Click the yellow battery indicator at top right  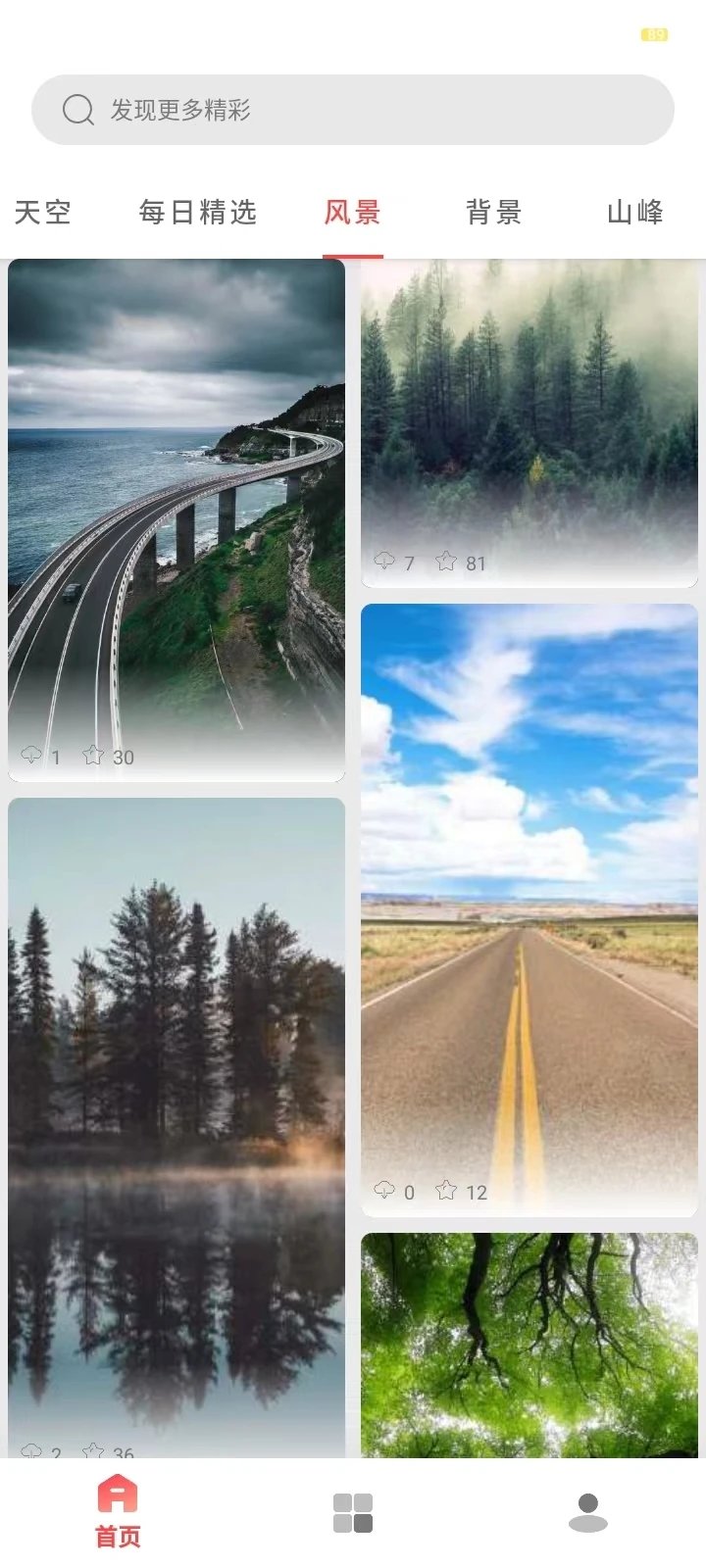point(655,32)
